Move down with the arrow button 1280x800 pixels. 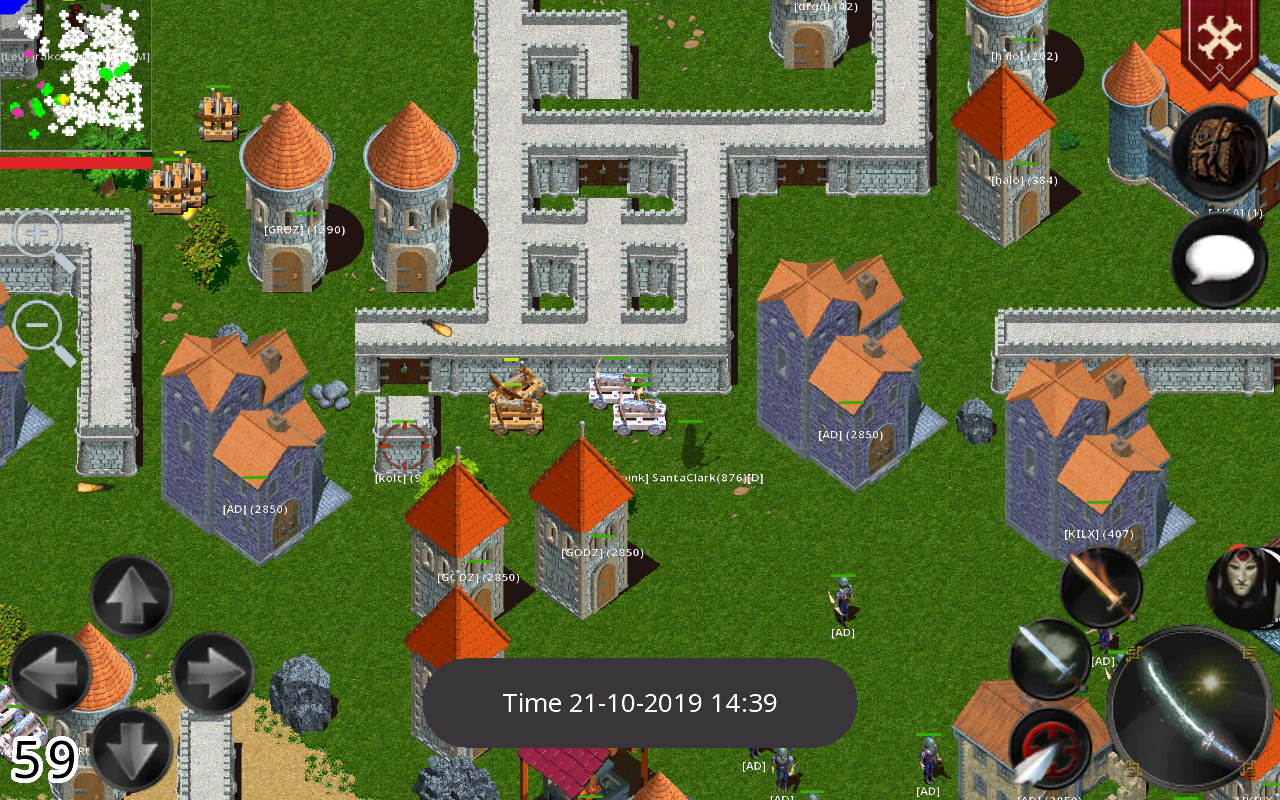coord(131,748)
